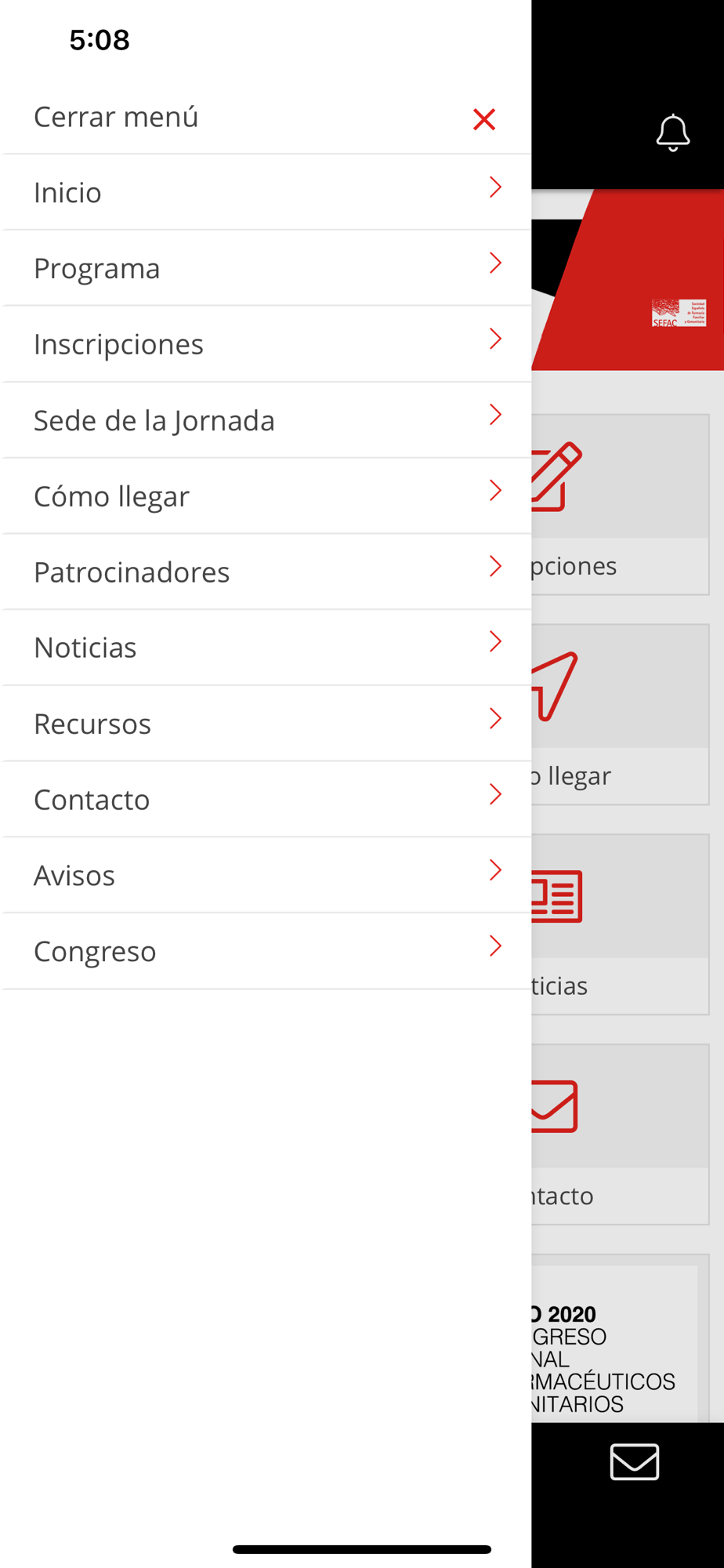Go to the Congreso section
This screenshot has width=724, height=1568.
tap(266, 951)
